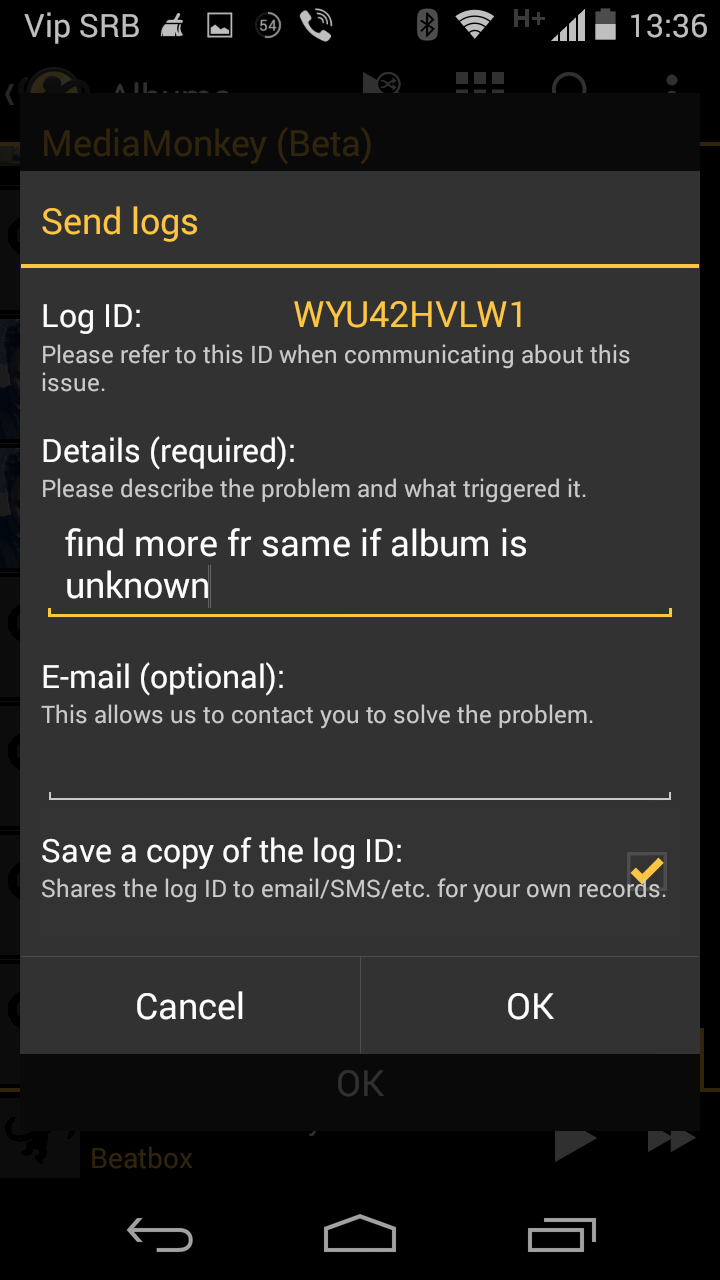Go to the home screen
Screen dimensions: 720x1280
360,1236
